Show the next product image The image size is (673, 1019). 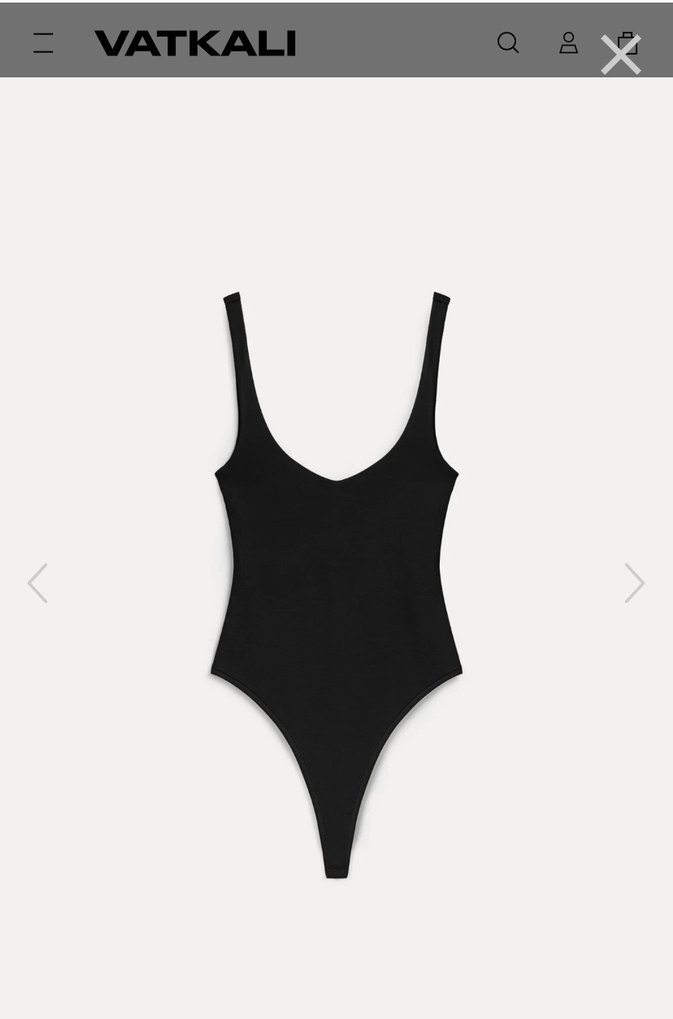635,582
